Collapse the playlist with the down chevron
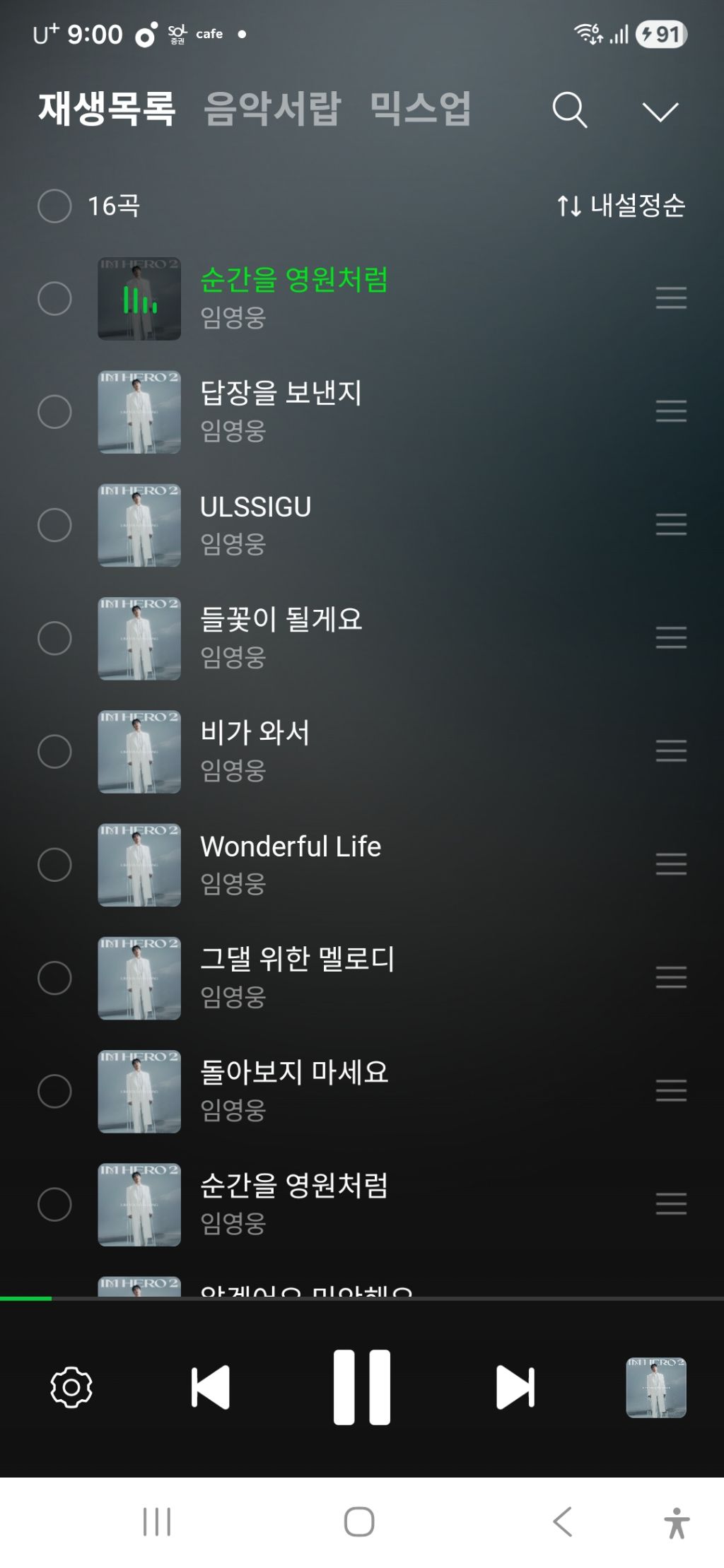 click(660, 111)
